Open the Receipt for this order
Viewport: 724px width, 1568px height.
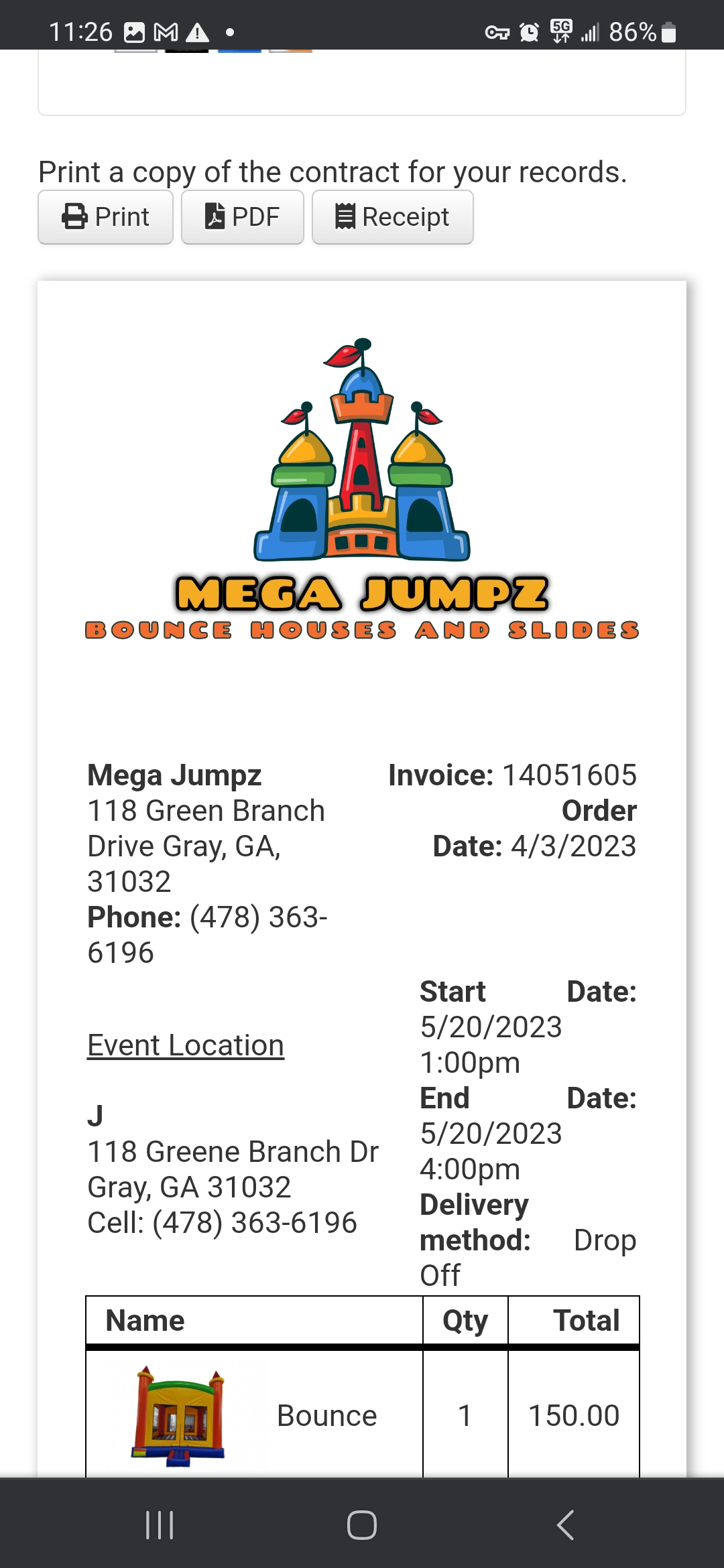(x=392, y=217)
